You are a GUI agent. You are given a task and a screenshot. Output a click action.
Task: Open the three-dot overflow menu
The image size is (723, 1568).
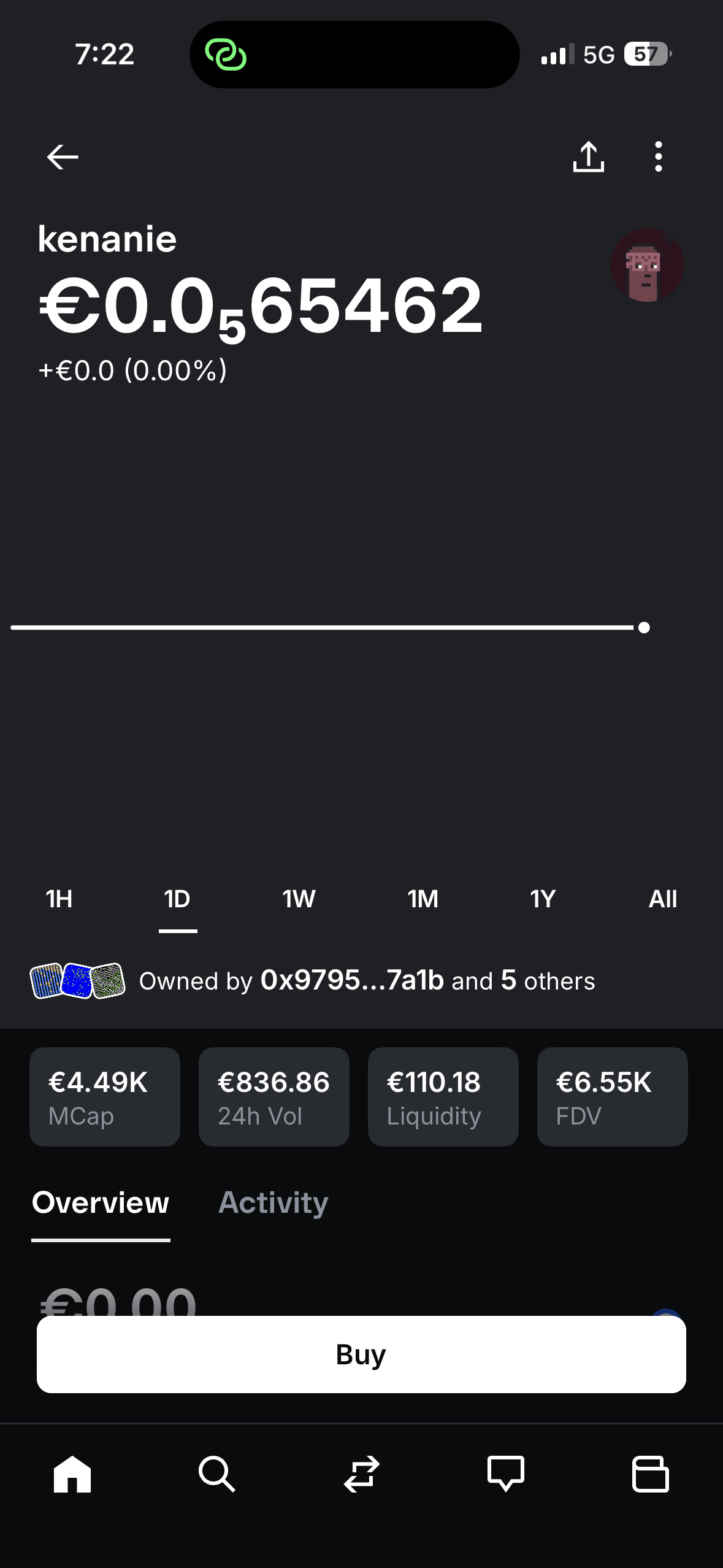click(658, 157)
